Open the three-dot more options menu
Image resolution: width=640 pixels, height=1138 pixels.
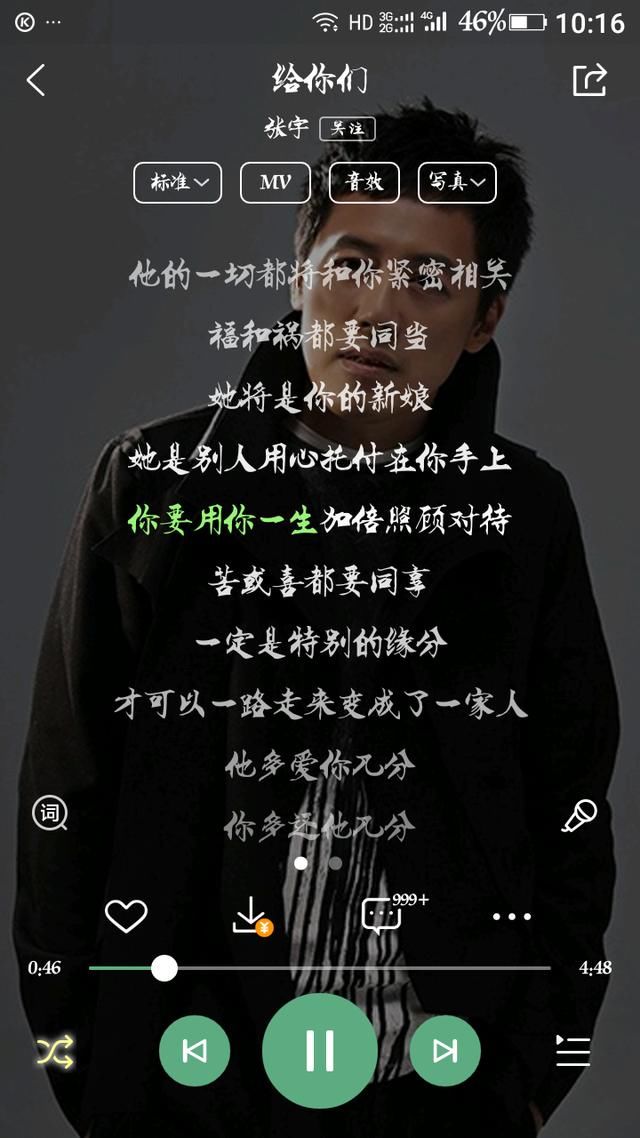[x=512, y=917]
